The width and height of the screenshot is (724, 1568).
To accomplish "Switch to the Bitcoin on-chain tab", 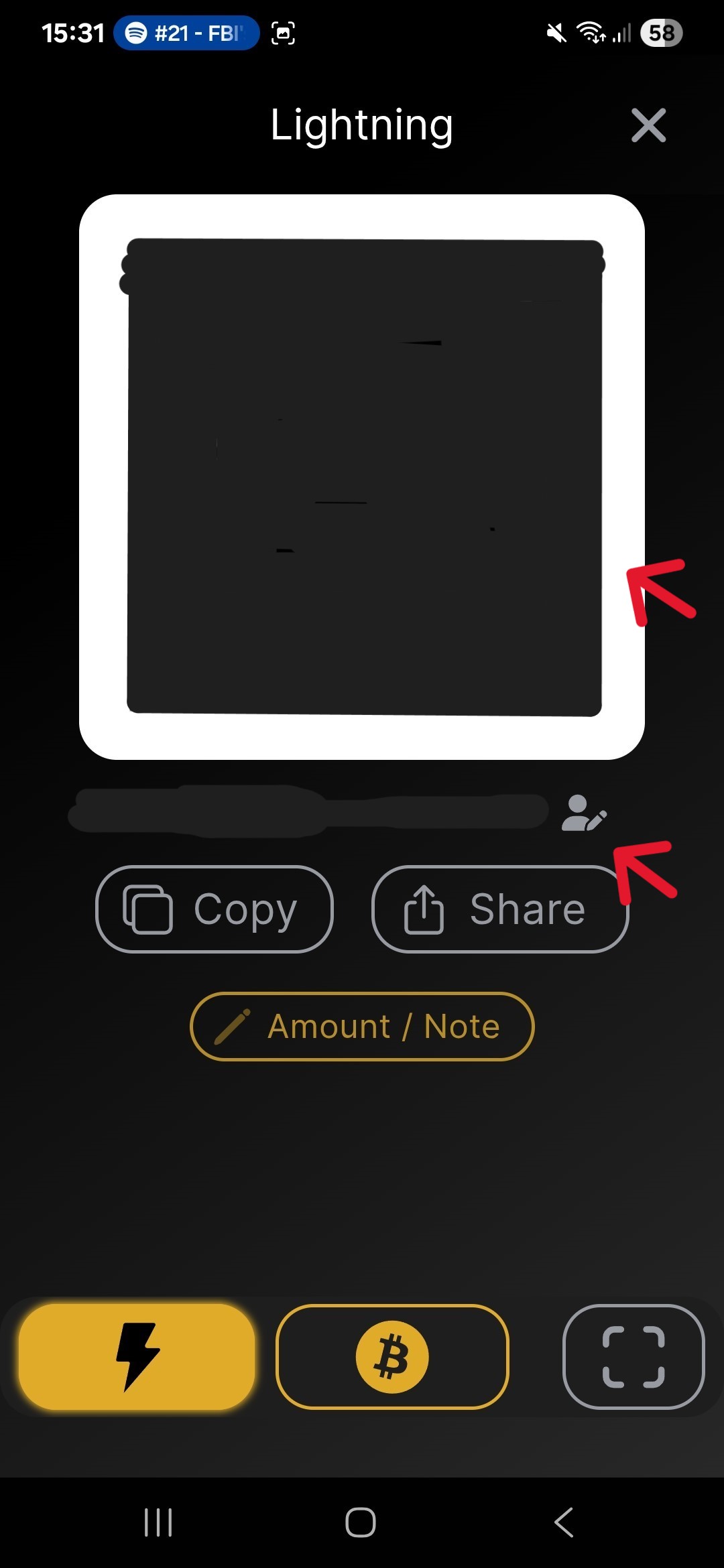I will 392,1357.
